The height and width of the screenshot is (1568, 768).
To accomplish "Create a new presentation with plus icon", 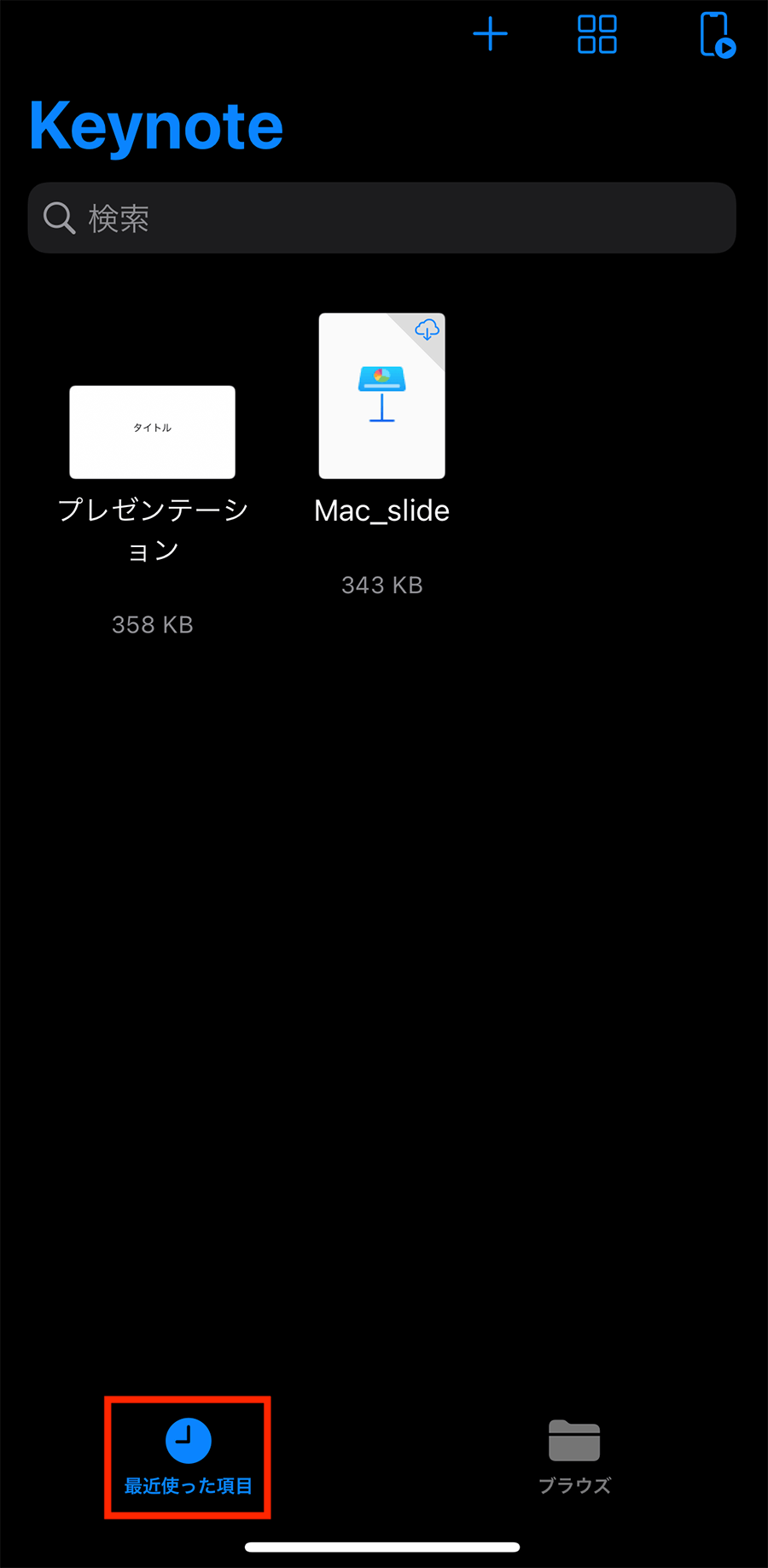I will click(x=490, y=35).
